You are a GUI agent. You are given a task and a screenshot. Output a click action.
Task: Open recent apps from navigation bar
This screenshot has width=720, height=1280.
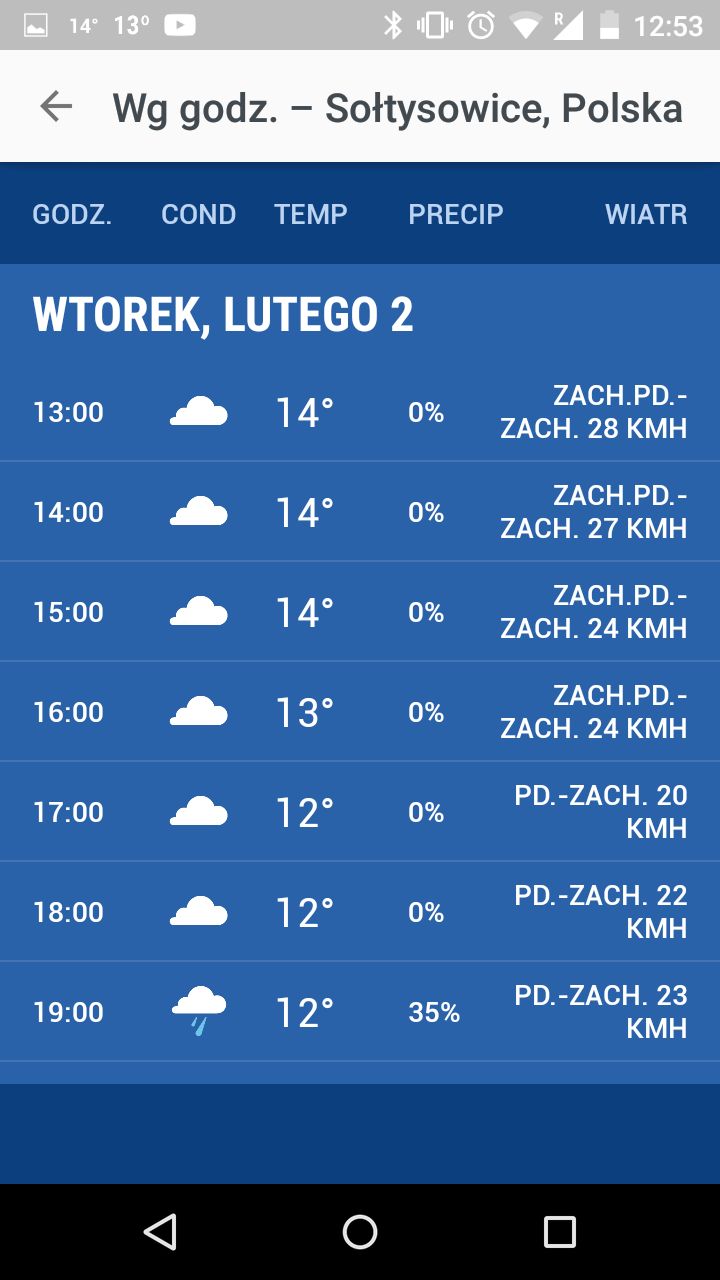560,1232
